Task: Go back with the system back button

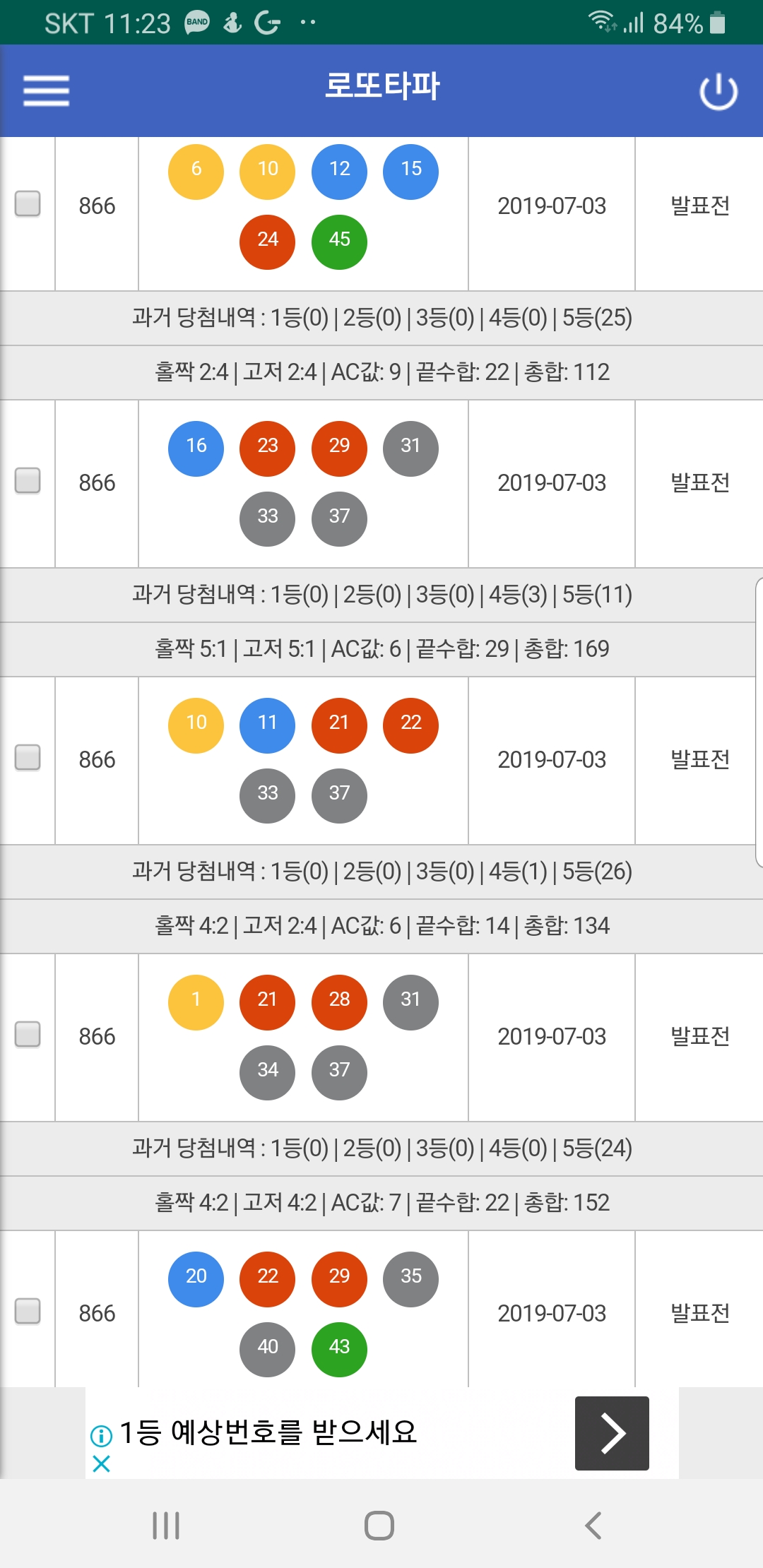Action: pyautogui.click(x=593, y=1526)
